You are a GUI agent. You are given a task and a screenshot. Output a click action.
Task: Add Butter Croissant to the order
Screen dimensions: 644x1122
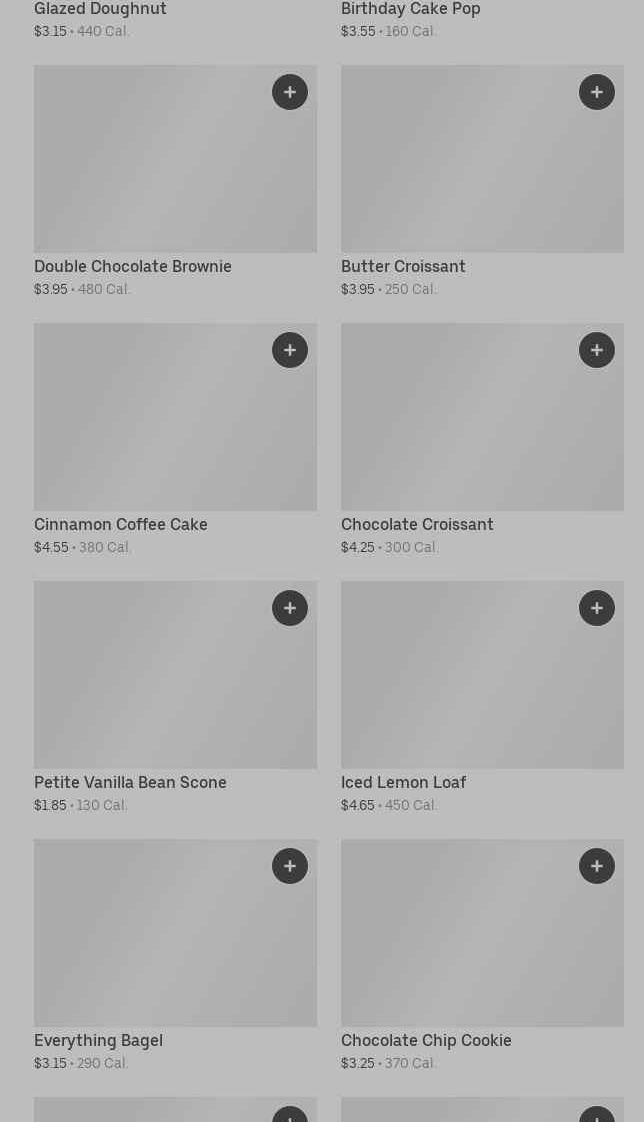(597, 92)
